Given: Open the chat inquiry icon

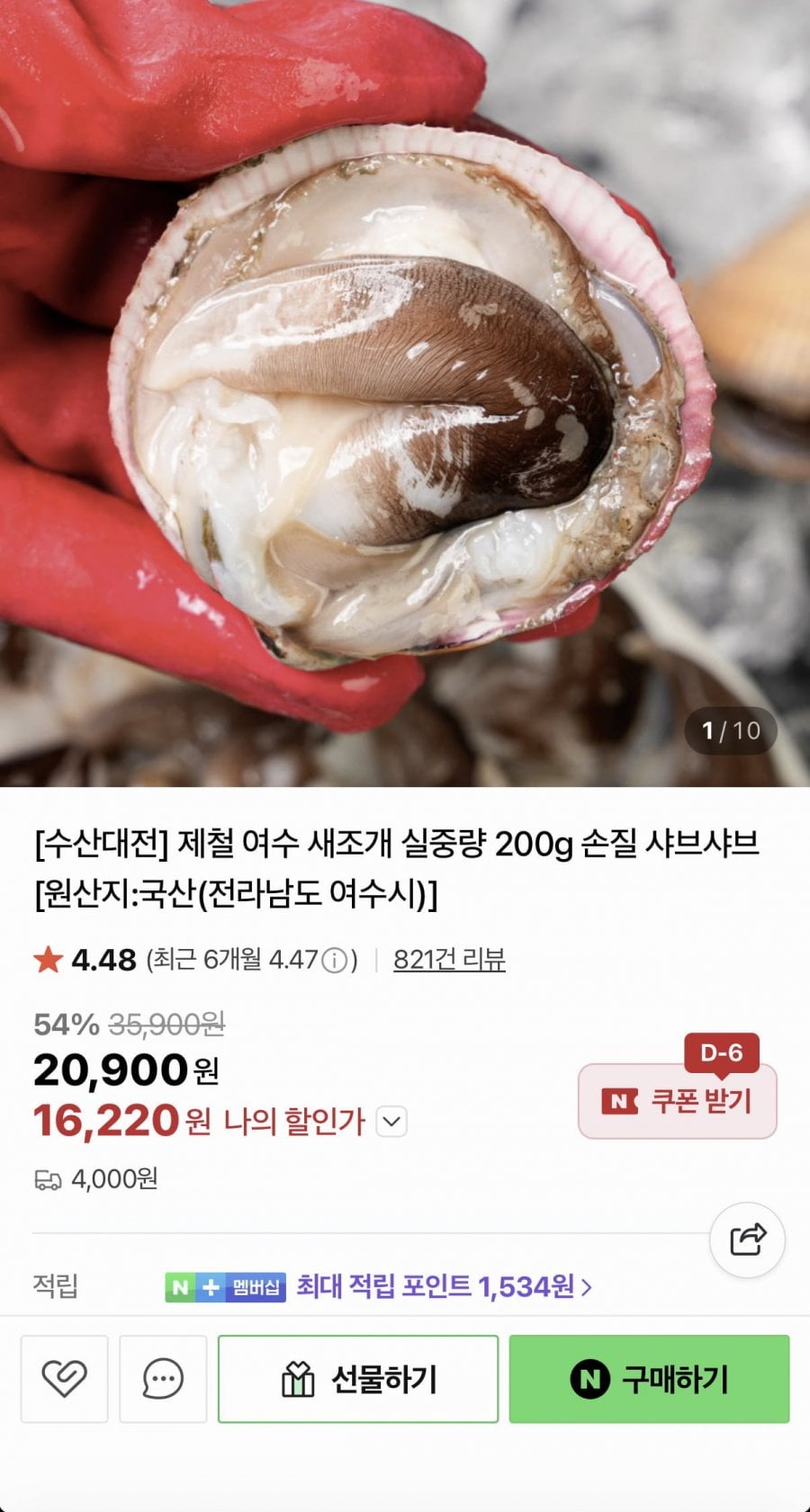Looking at the screenshot, I should 163,1379.
